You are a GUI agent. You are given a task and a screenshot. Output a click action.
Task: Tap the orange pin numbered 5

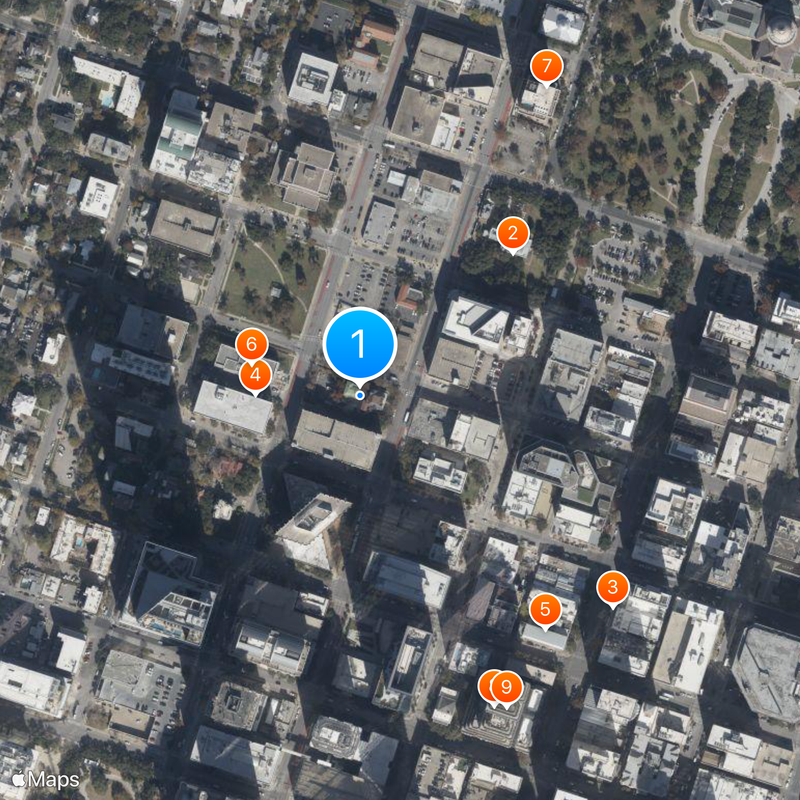[545, 607]
